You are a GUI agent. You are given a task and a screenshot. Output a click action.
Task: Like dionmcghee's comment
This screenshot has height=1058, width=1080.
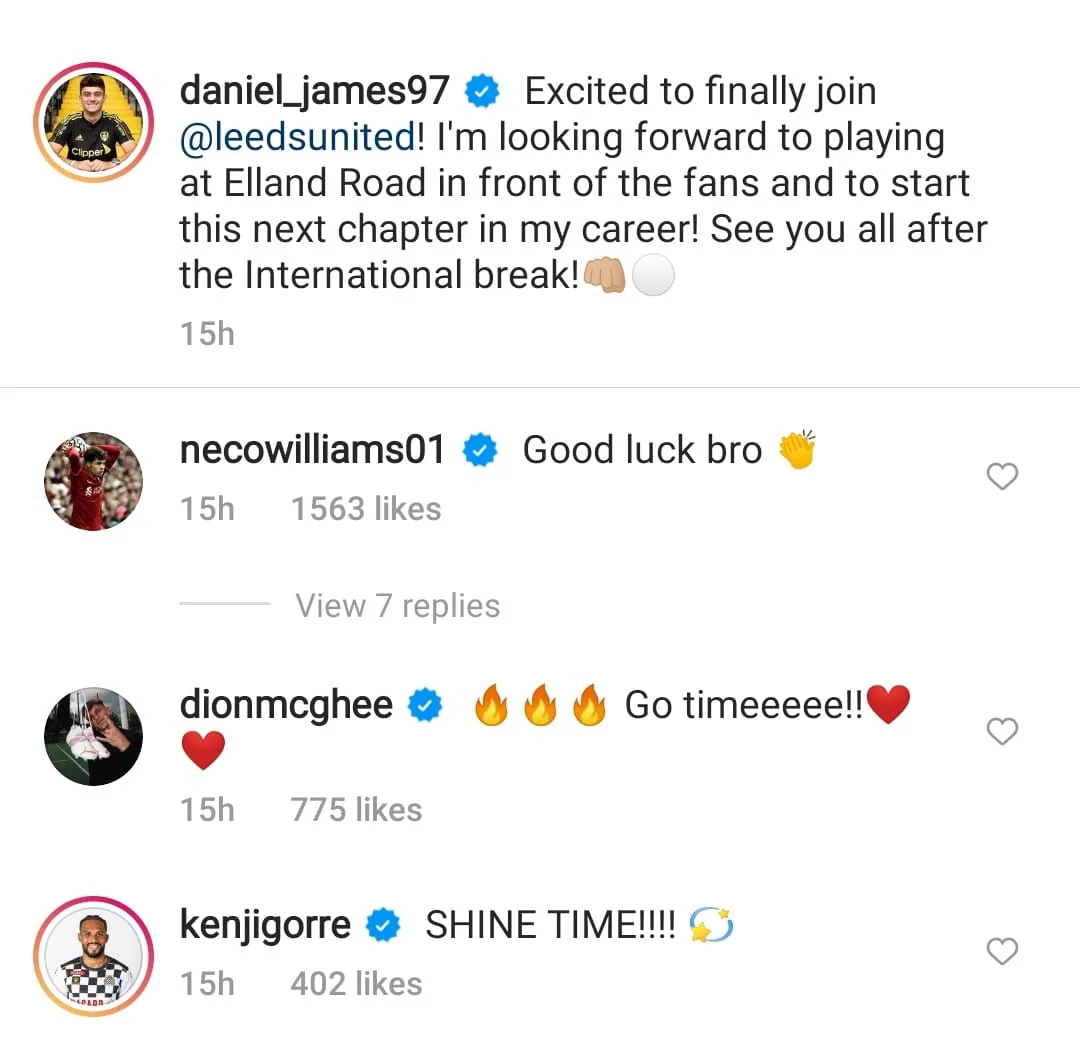coord(1002,732)
